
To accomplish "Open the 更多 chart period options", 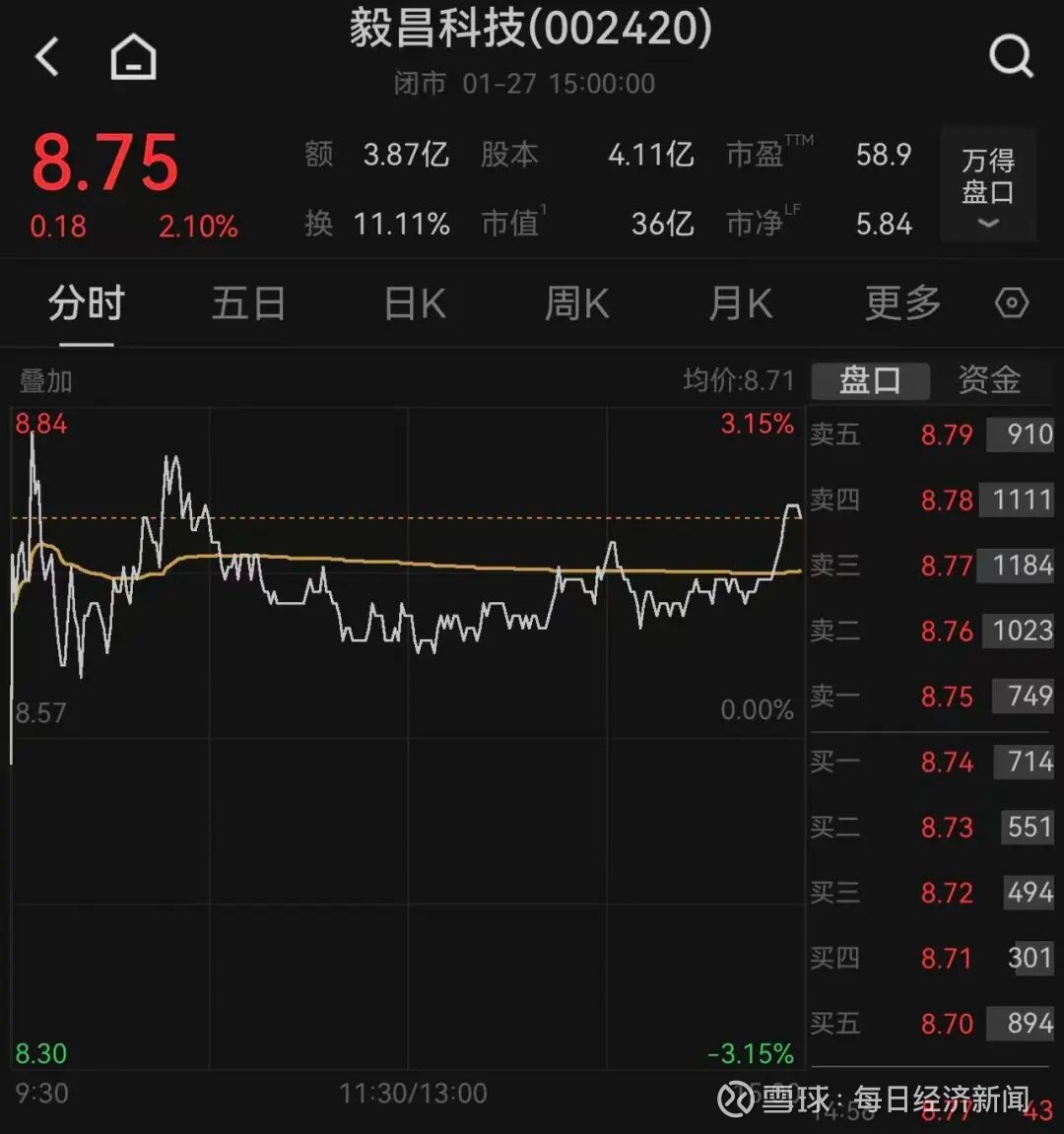I will tap(902, 303).
